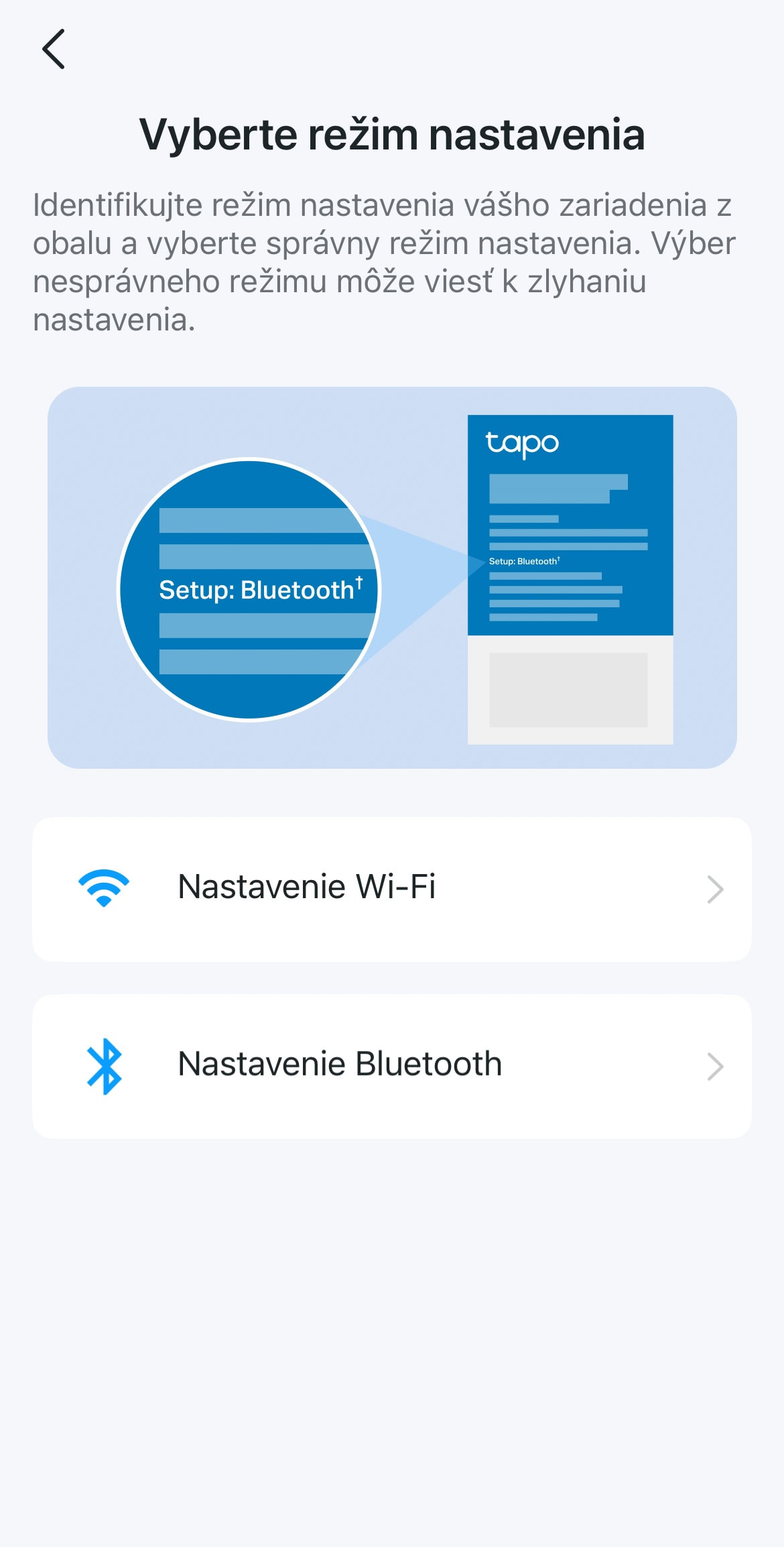784x1547 pixels.
Task: Choose Nastavenie Bluetooth setup mode
Action: coord(392,1066)
